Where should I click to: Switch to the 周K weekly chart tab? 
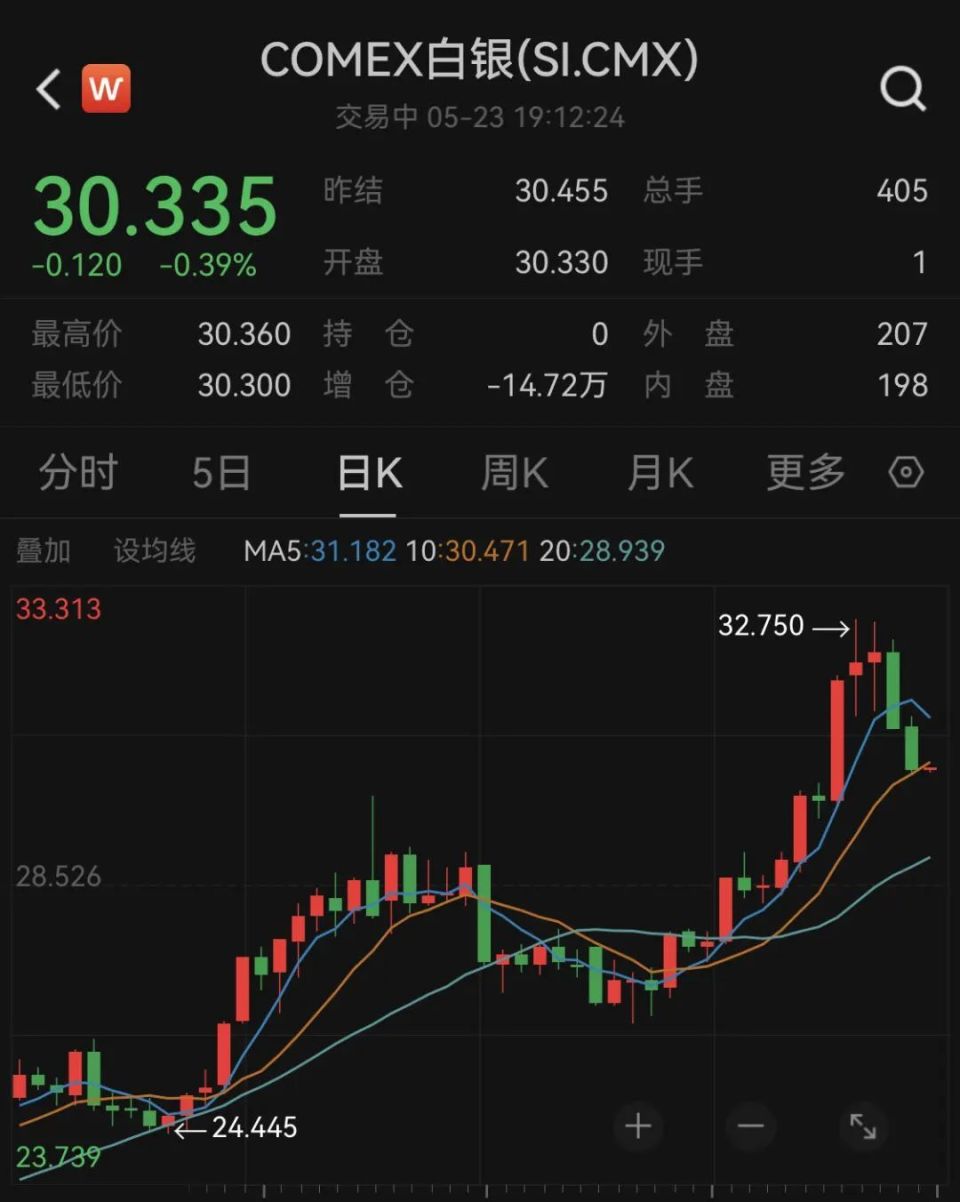click(x=513, y=472)
